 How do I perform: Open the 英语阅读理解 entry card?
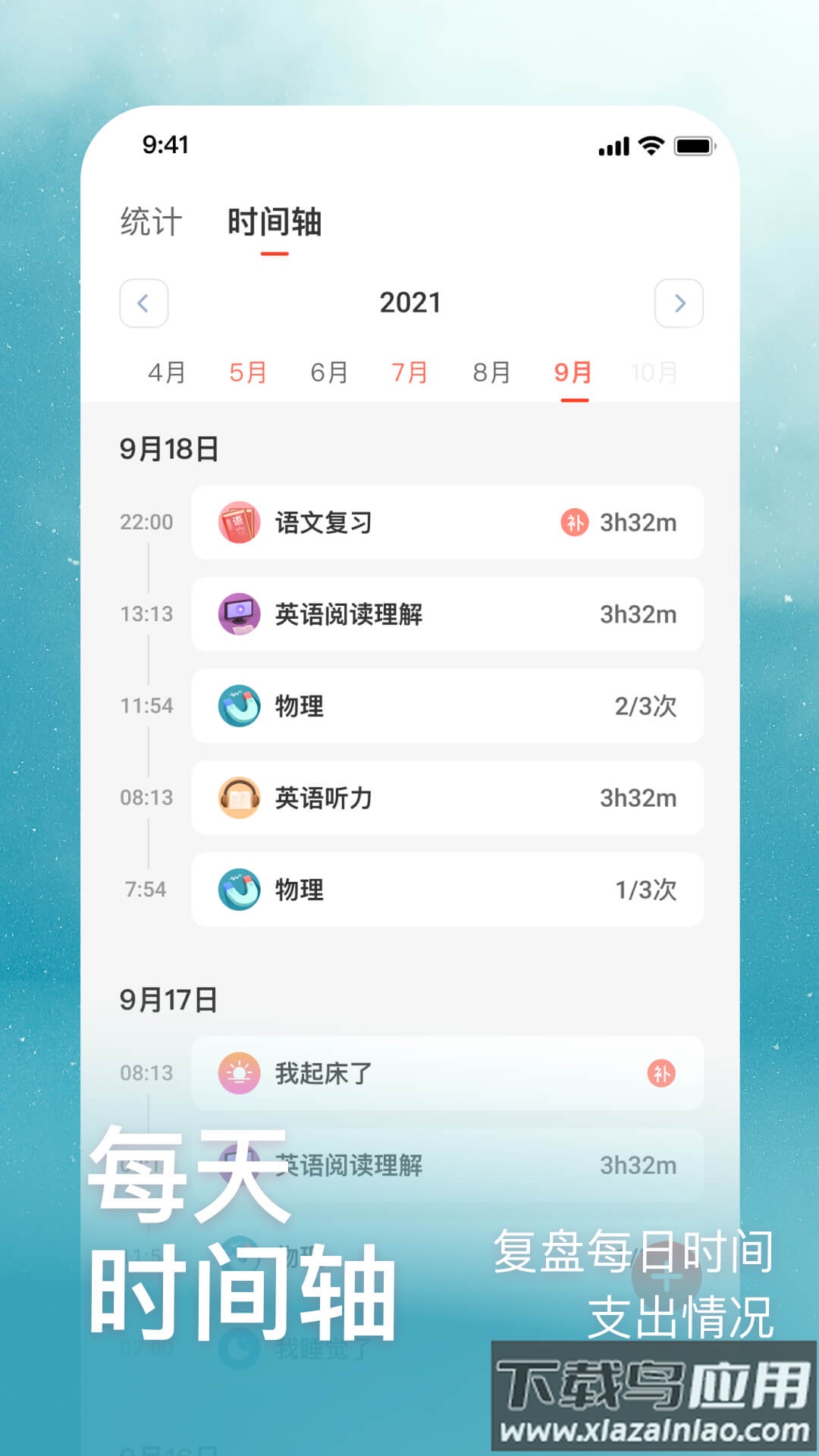(x=447, y=614)
